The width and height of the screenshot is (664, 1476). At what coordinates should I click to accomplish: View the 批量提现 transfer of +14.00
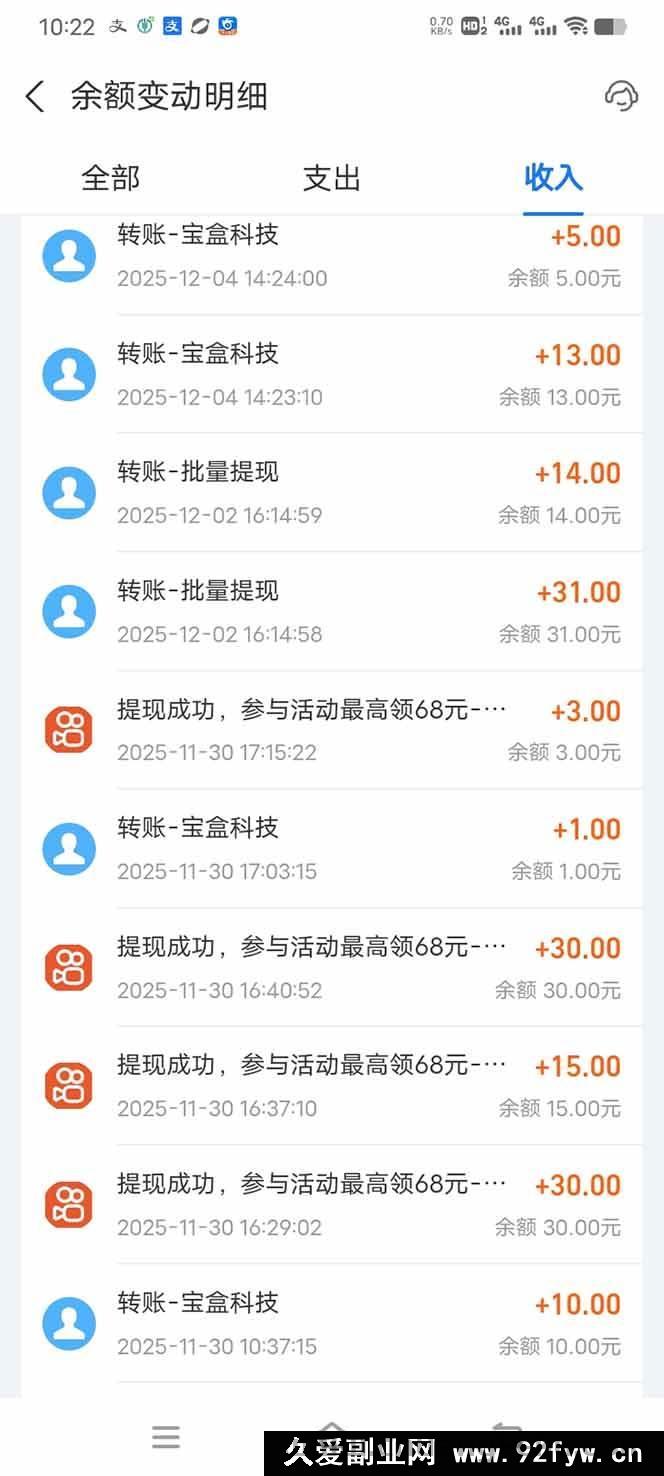pos(331,493)
